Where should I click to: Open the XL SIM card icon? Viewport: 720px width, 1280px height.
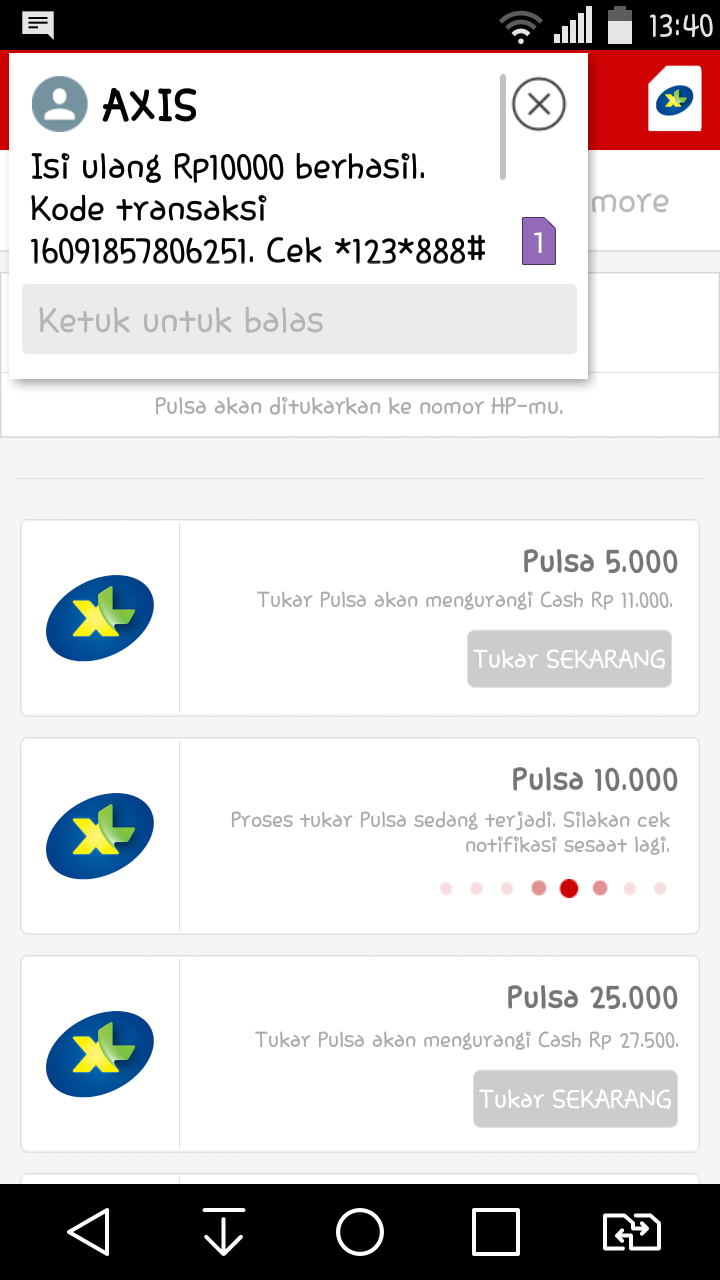(x=675, y=99)
